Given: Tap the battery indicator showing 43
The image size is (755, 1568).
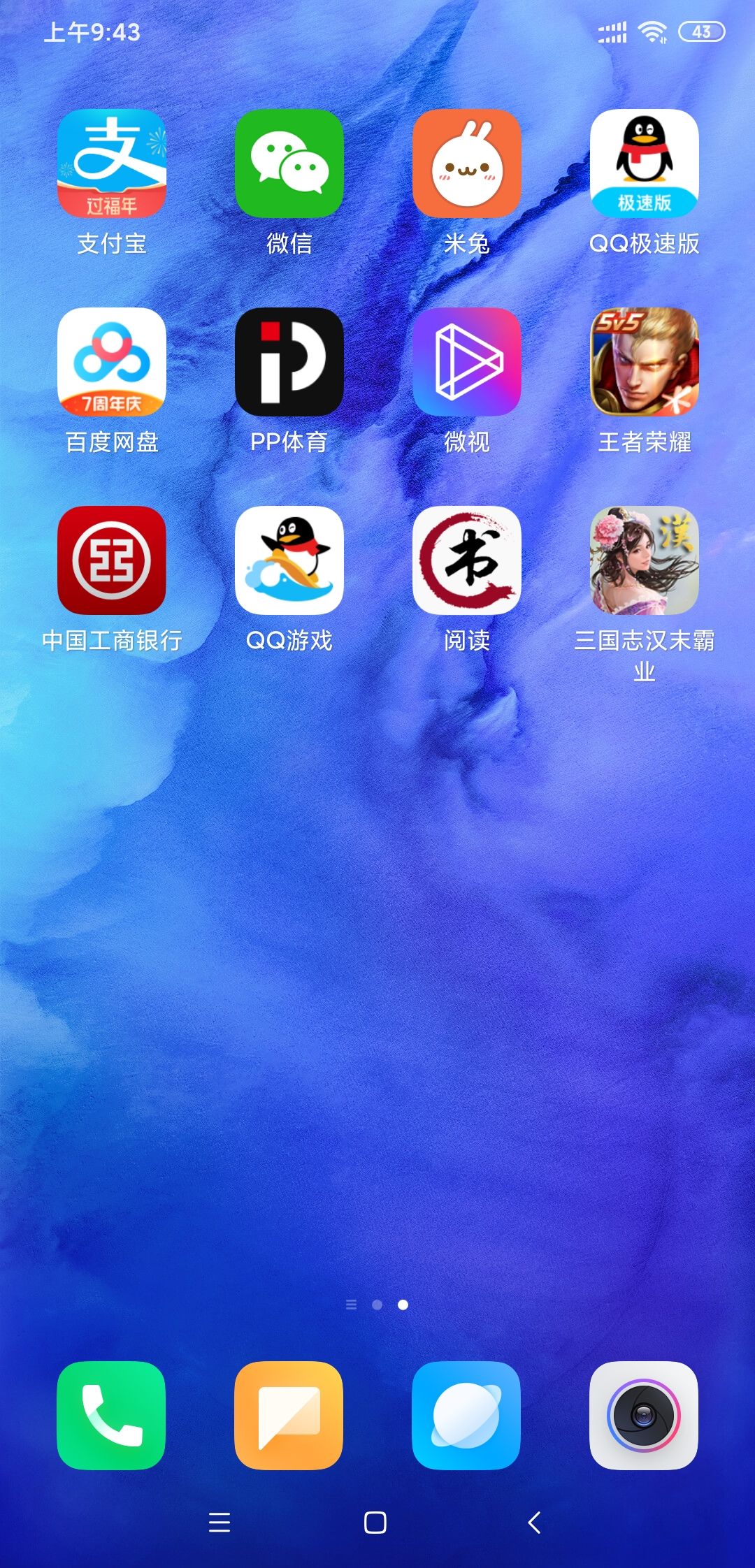Looking at the screenshot, I should [x=703, y=31].
